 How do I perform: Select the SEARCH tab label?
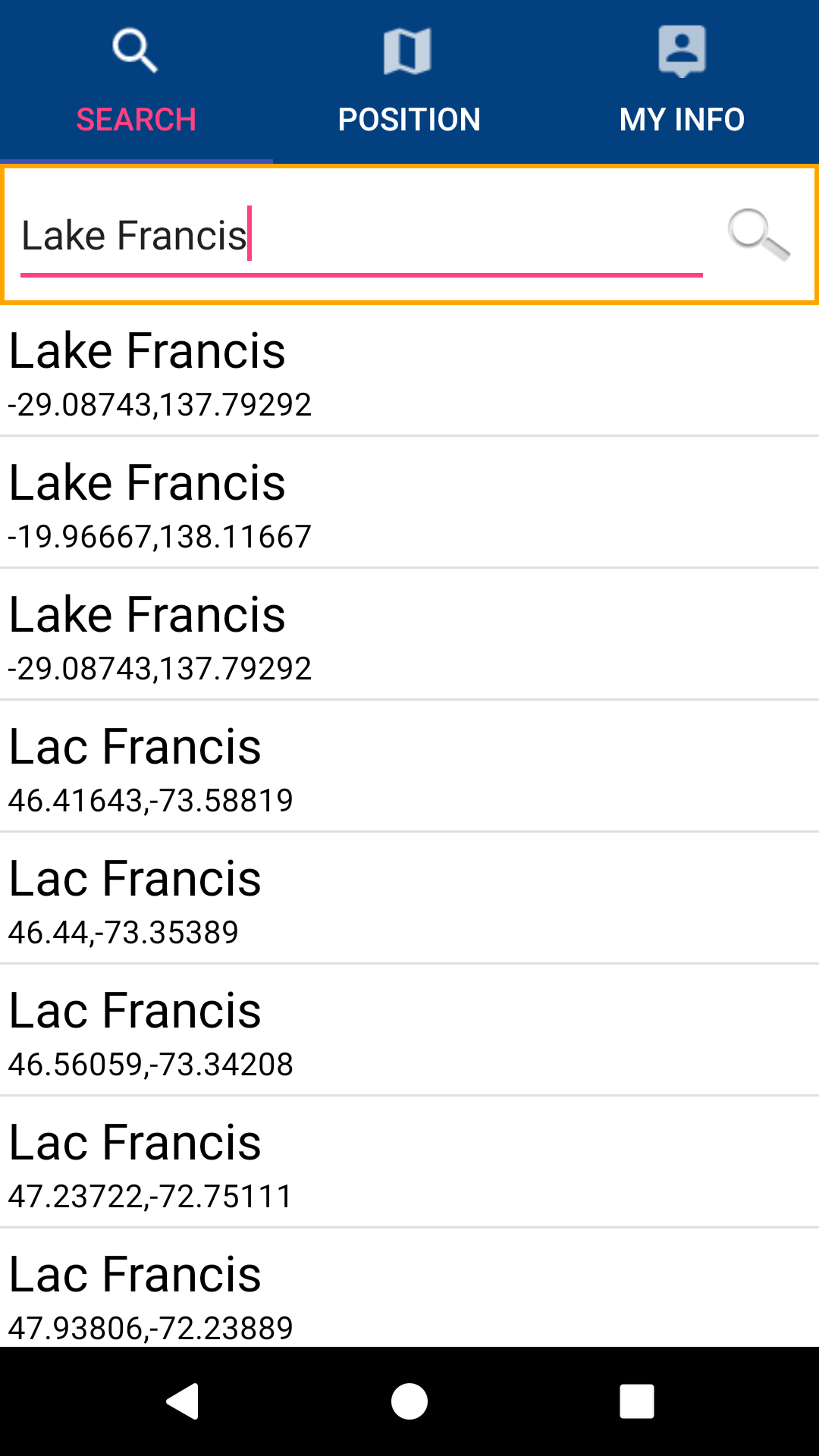pyautogui.click(x=136, y=119)
